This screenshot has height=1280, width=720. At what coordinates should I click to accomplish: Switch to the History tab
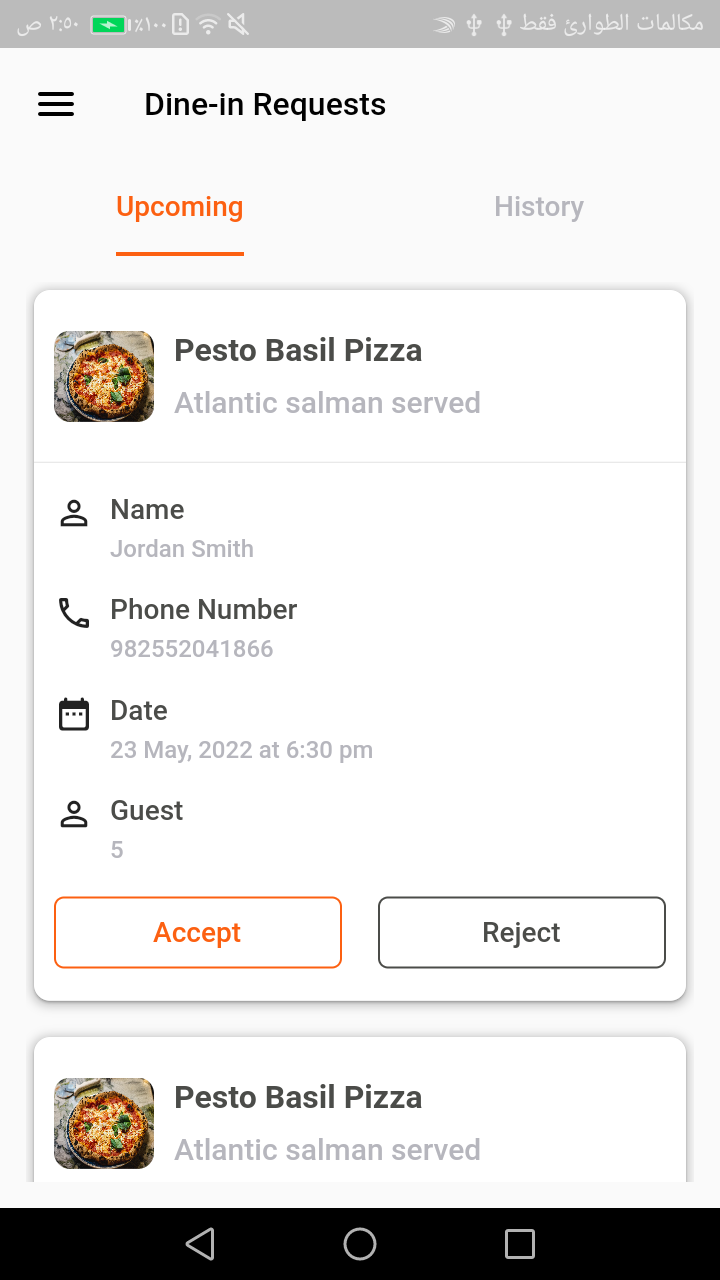pos(539,206)
